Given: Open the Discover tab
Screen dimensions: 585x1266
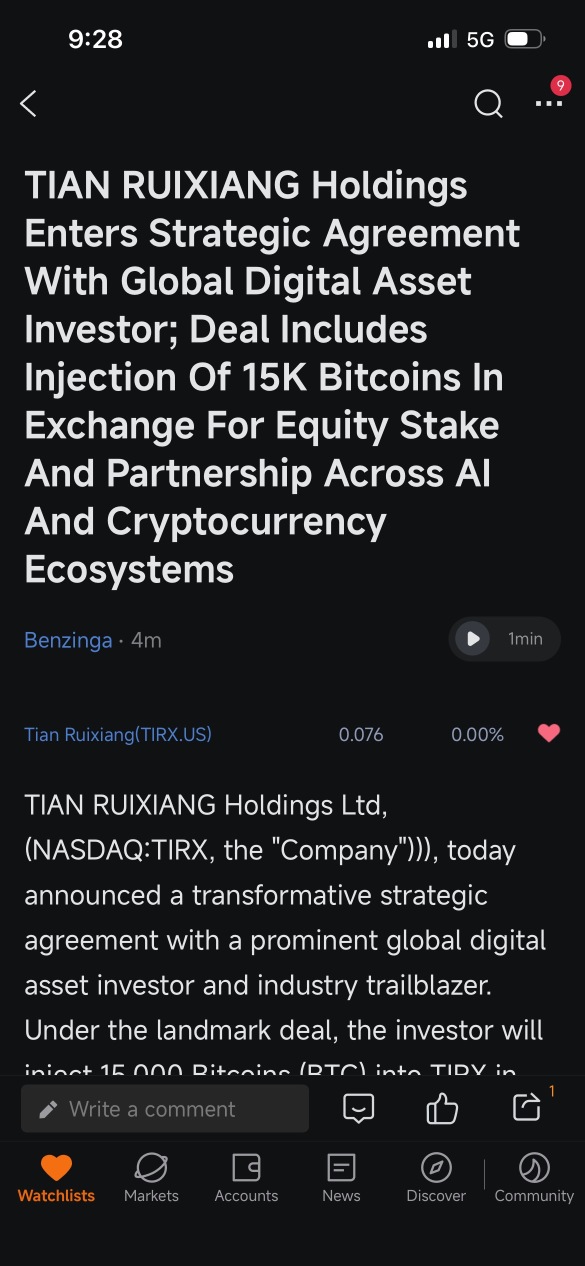Looking at the screenshot, I should 436,1178.
